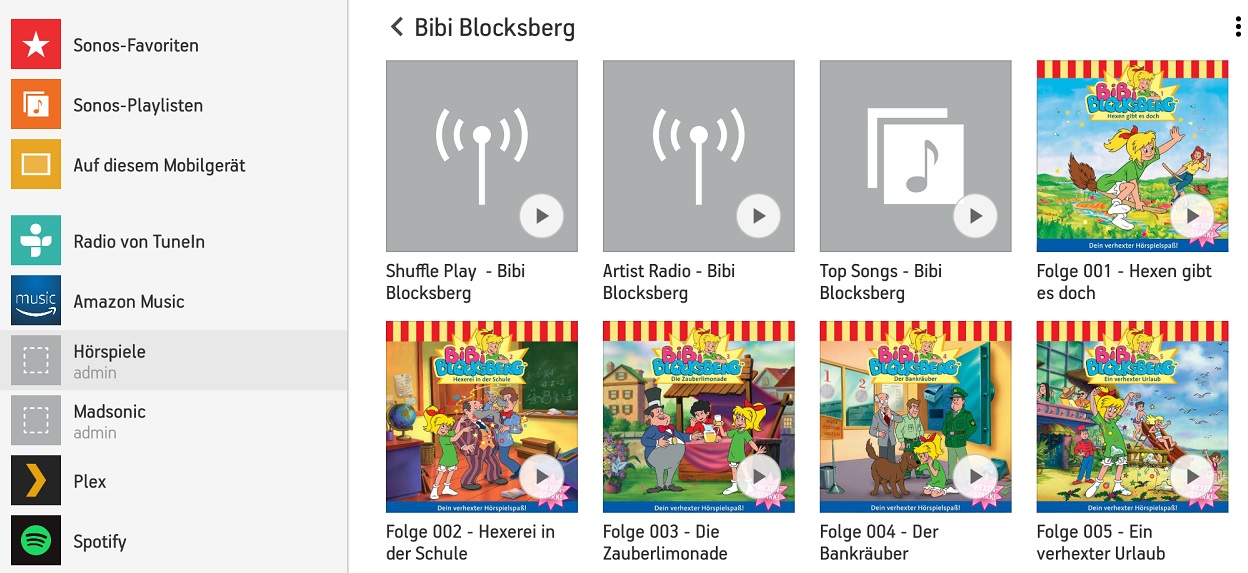Open Plex
Viewport: 1248px width, 573px height.
[x=89, y=481]
